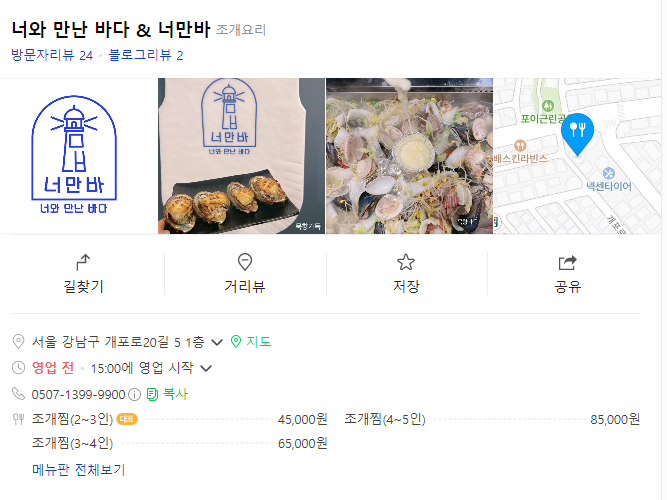The image size is (667, 500).
Task: Expand the address details chevron
Action: [x=217, y=342]
